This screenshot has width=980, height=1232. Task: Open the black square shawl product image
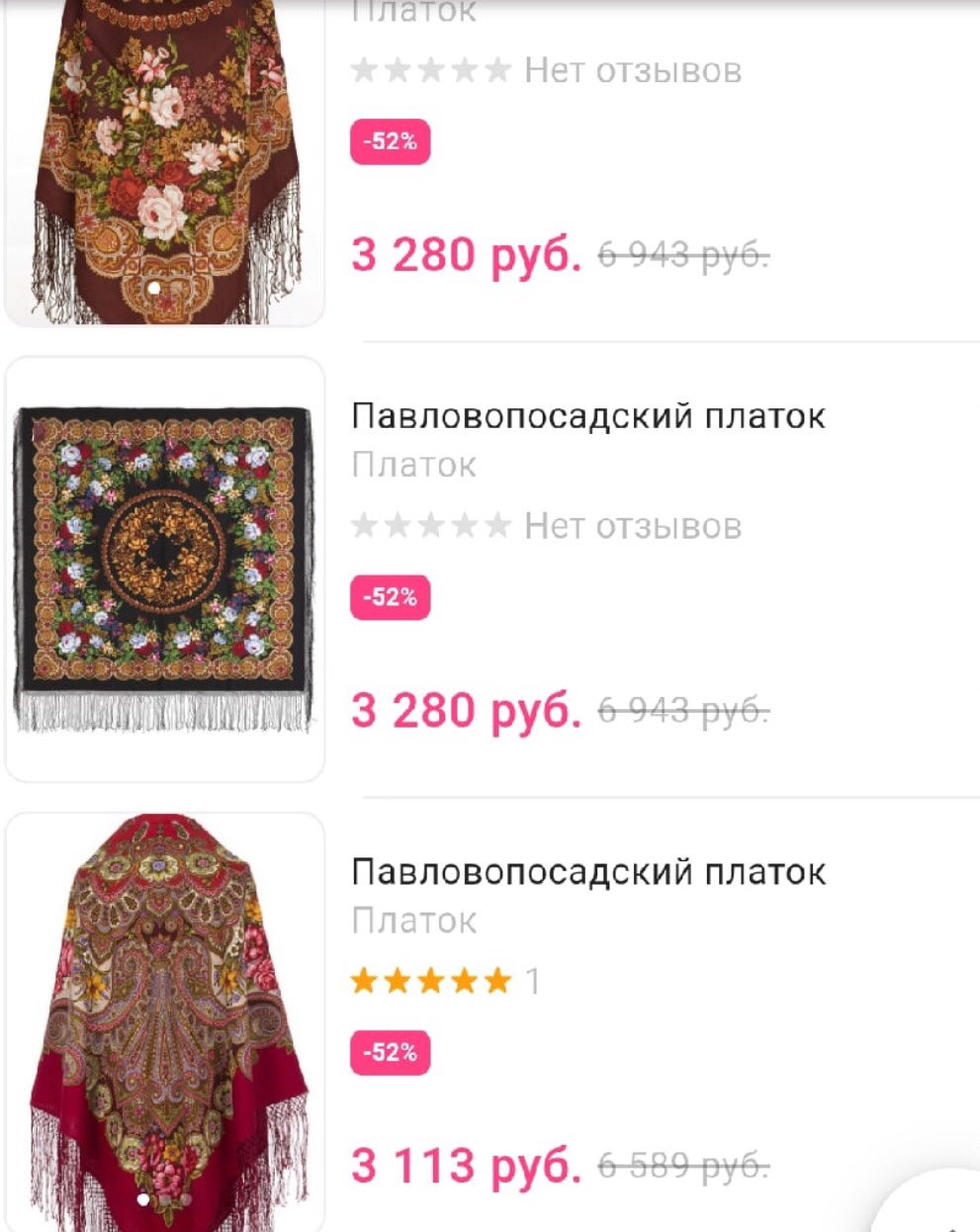click(x=164, y=569)
